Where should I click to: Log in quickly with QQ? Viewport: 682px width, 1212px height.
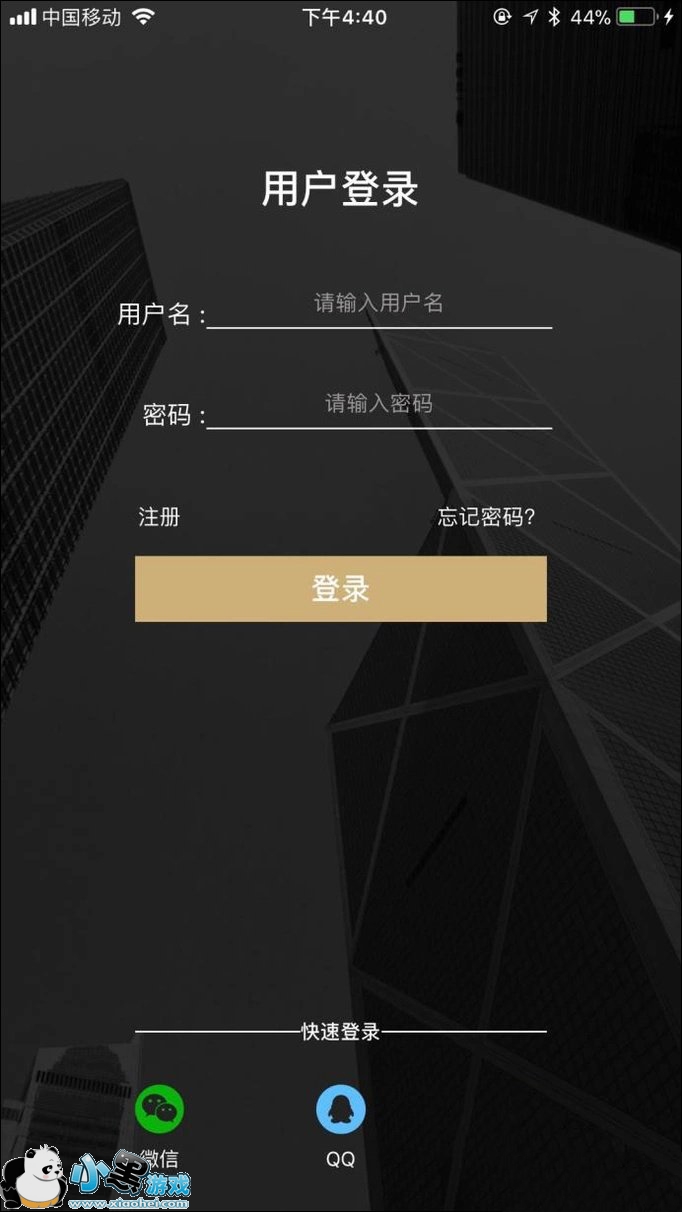pyautogui.click(x=340, y=1110)
